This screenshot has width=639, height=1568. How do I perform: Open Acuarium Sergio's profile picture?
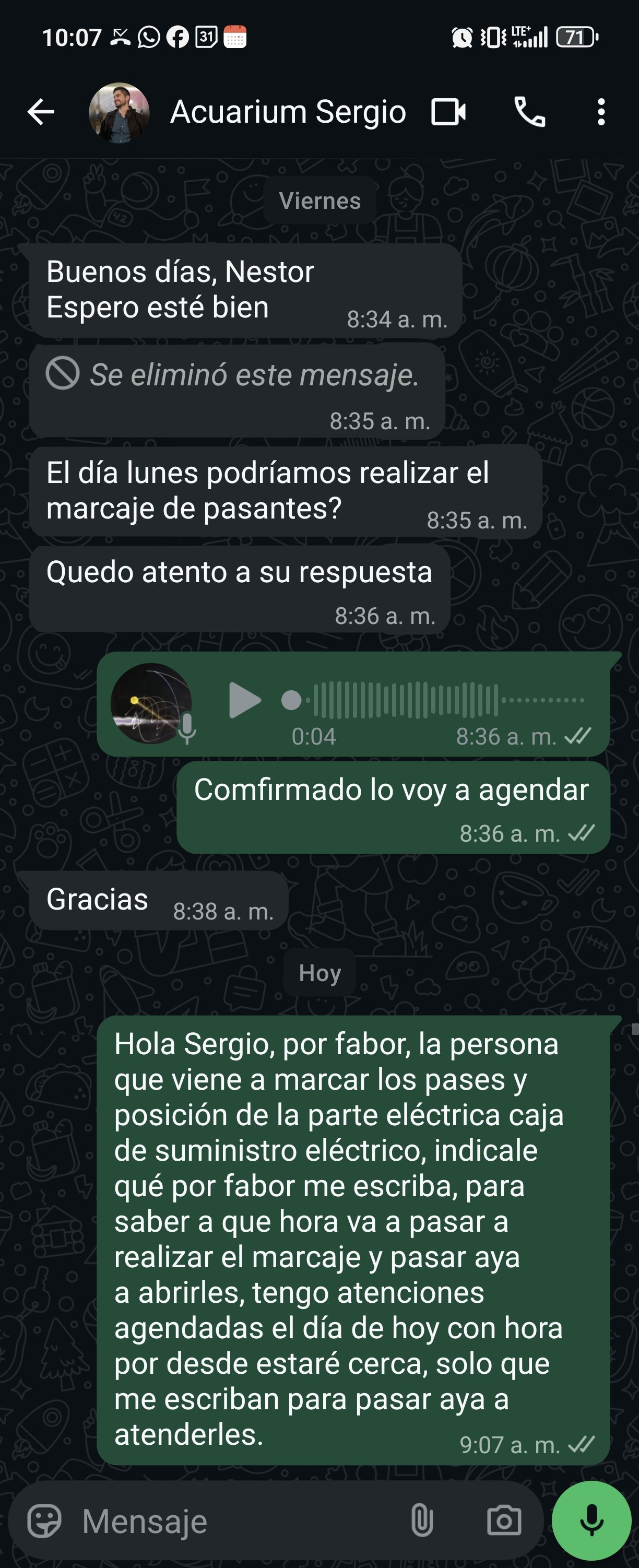point(119,113)
